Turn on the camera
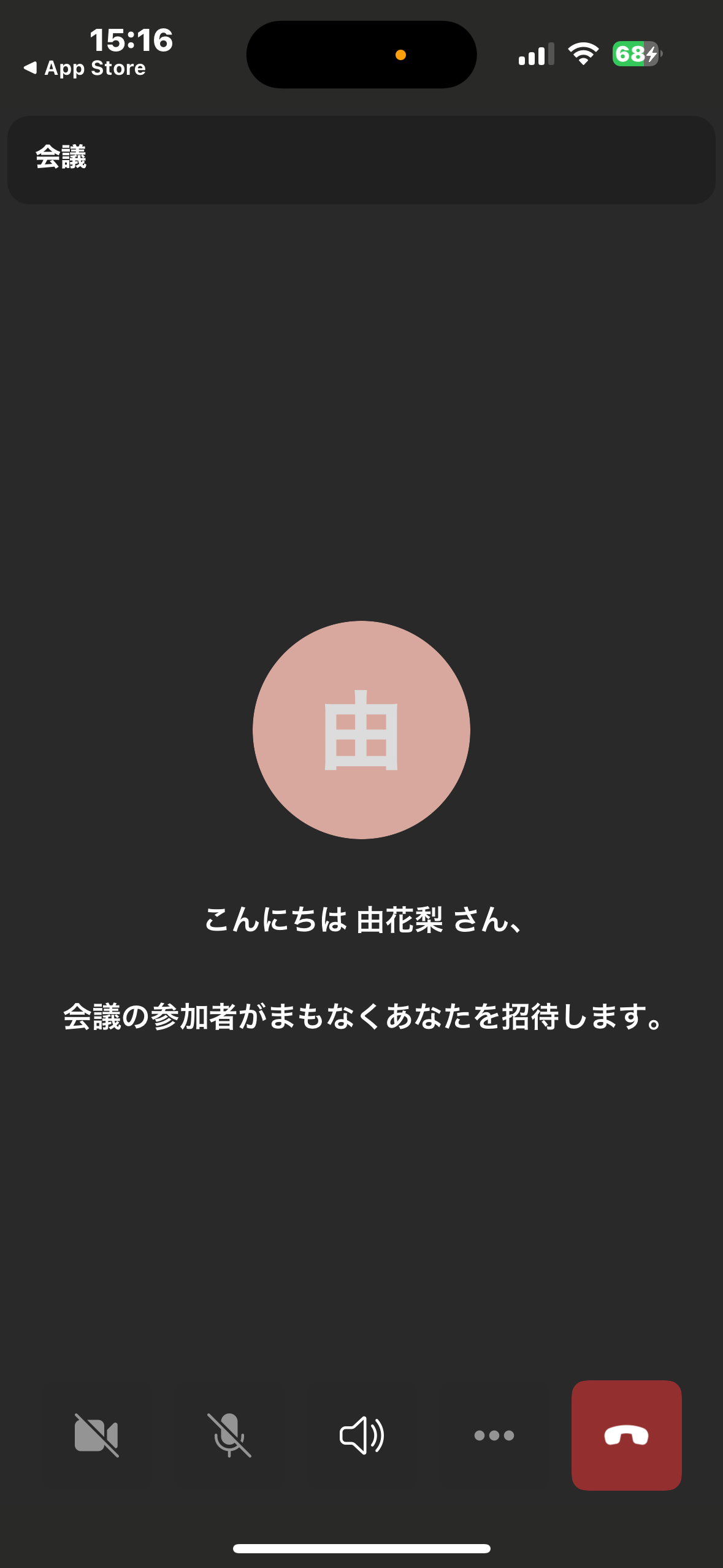The width and height of the screenshot is (723, 1568). point(96,1435)
